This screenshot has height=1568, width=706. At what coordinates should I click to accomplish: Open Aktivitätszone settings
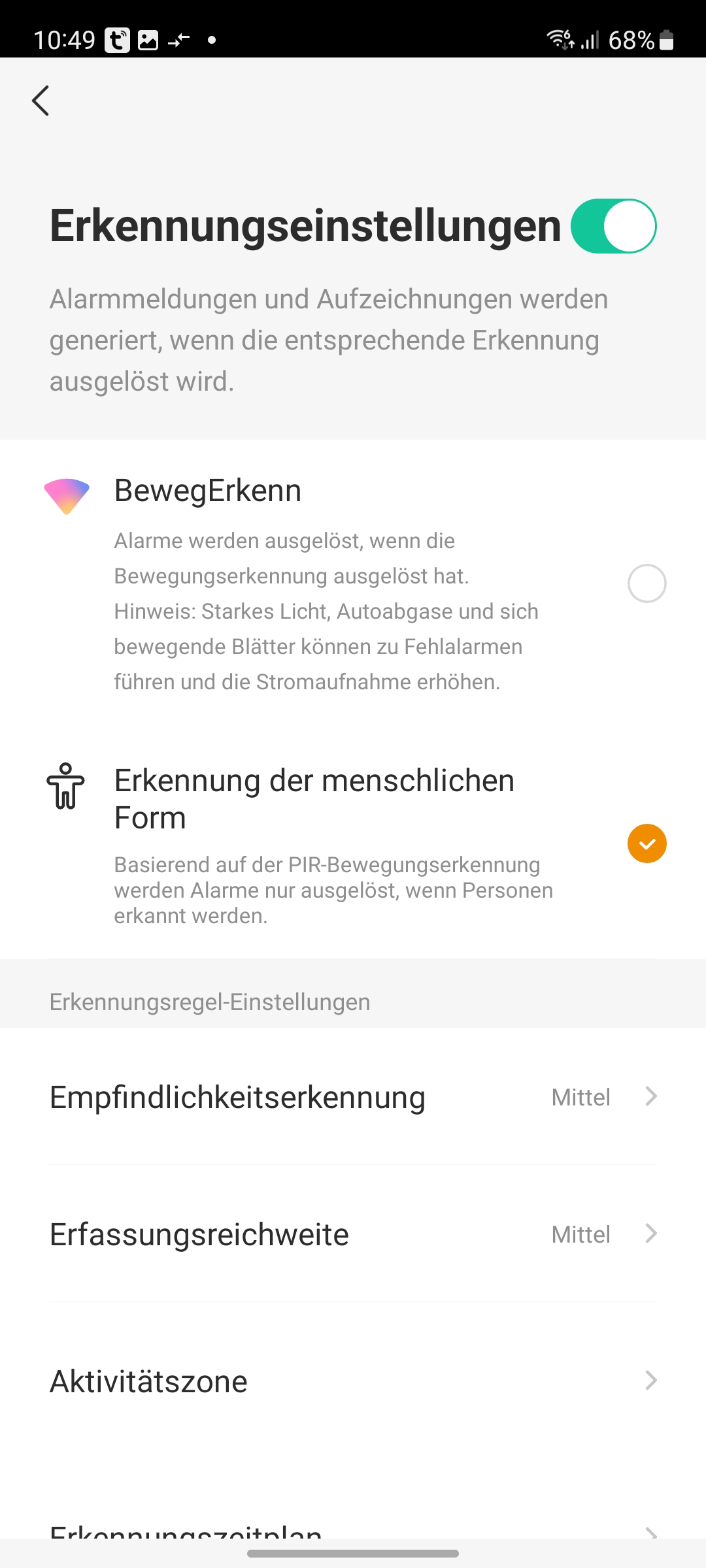(x=353, y=1381)
